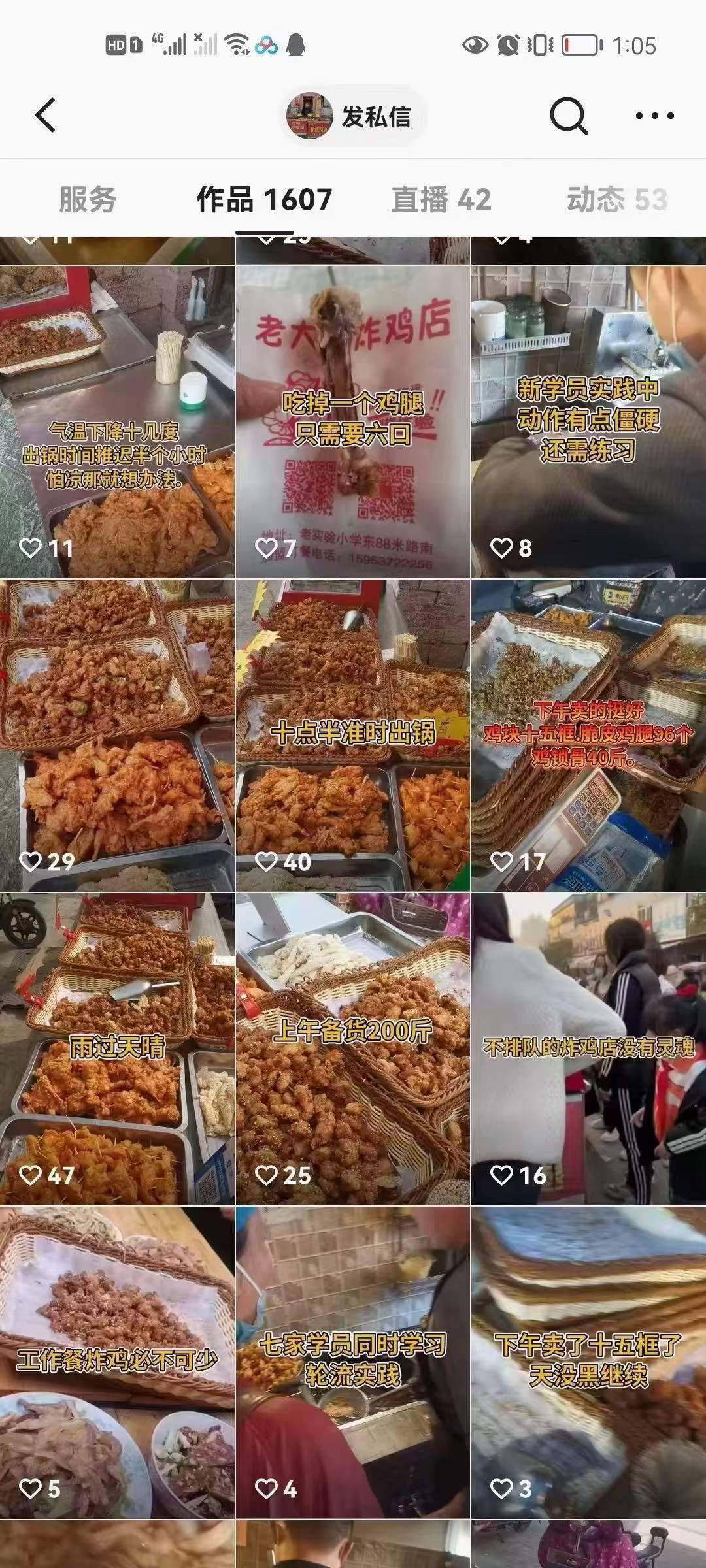
Task: Open the three-dot overflow menu
Action: pos(654,116)
